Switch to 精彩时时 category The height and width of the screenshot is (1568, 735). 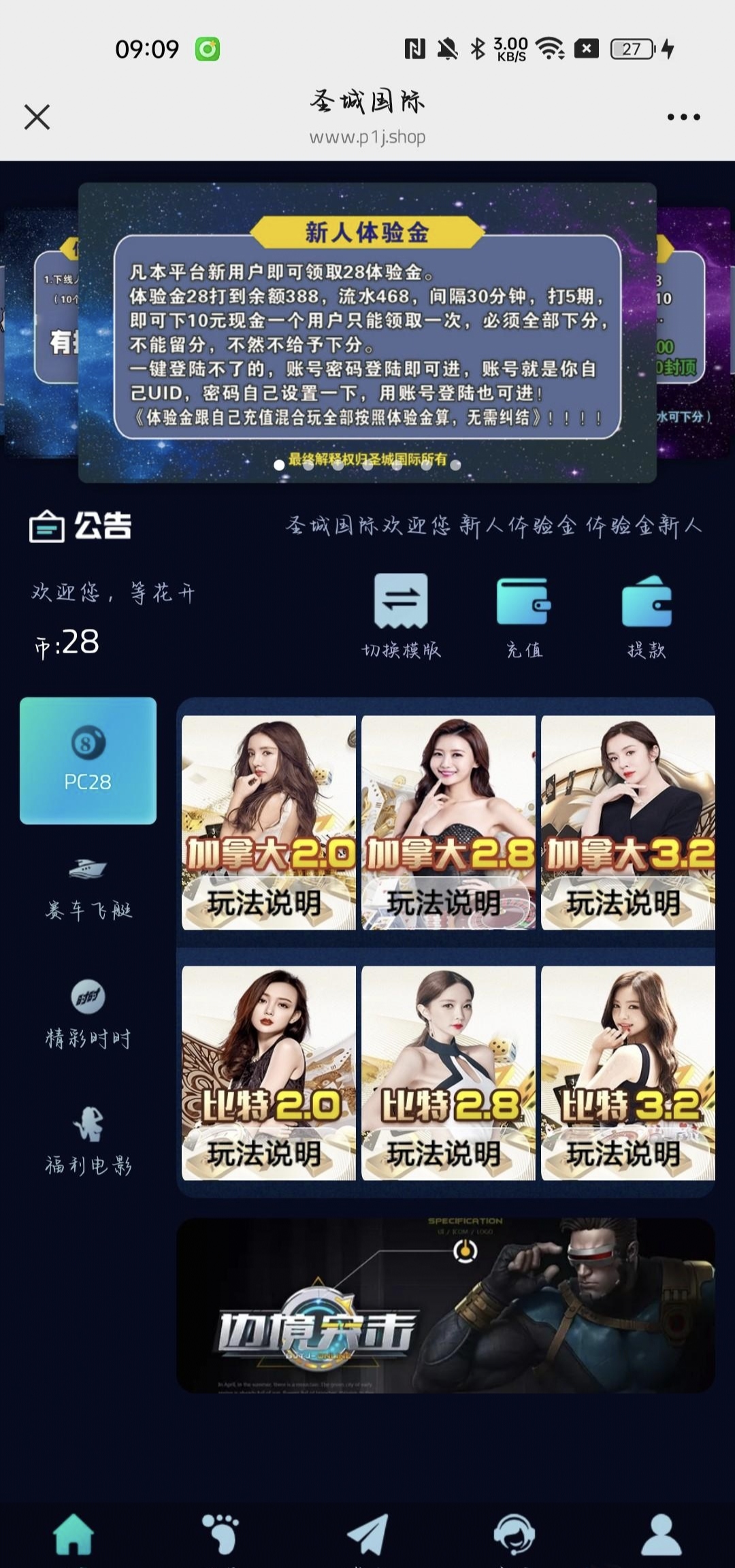tap(88, 1015)
